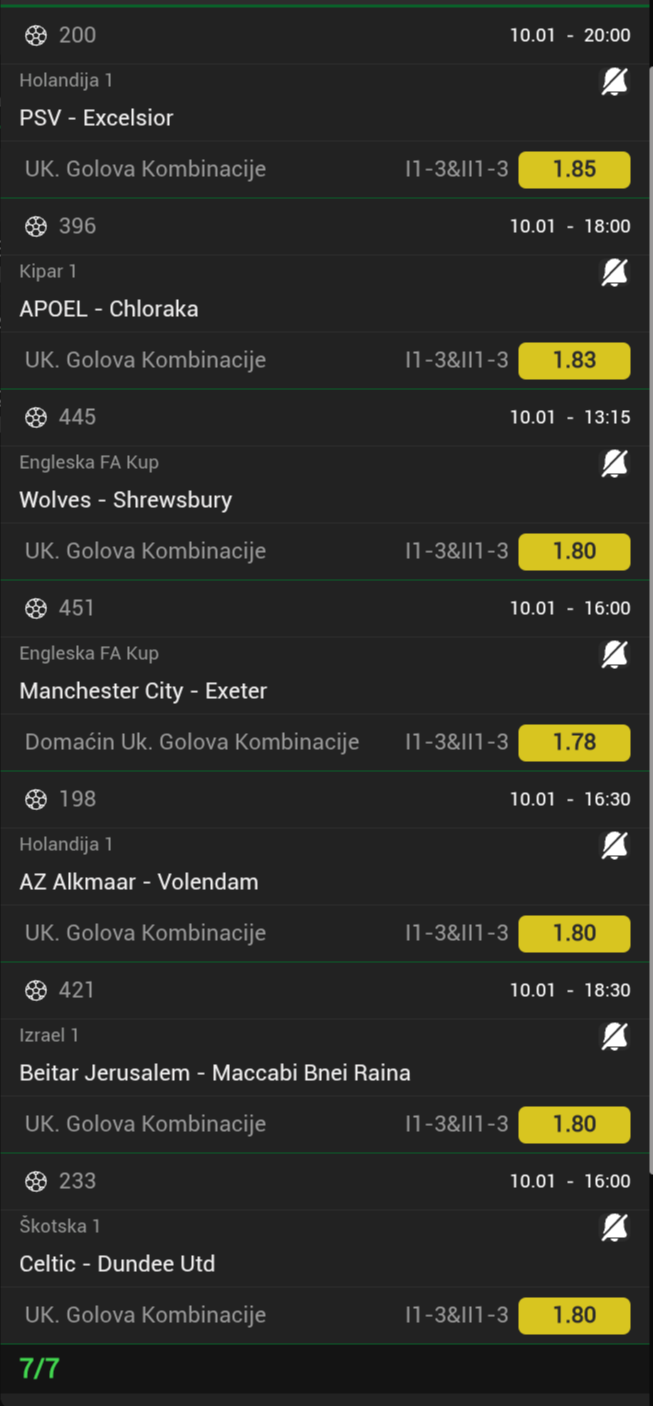
Task: Toggle notification bell for AZ Alkmaar - Volendam
Action: (x=614, y=846)
